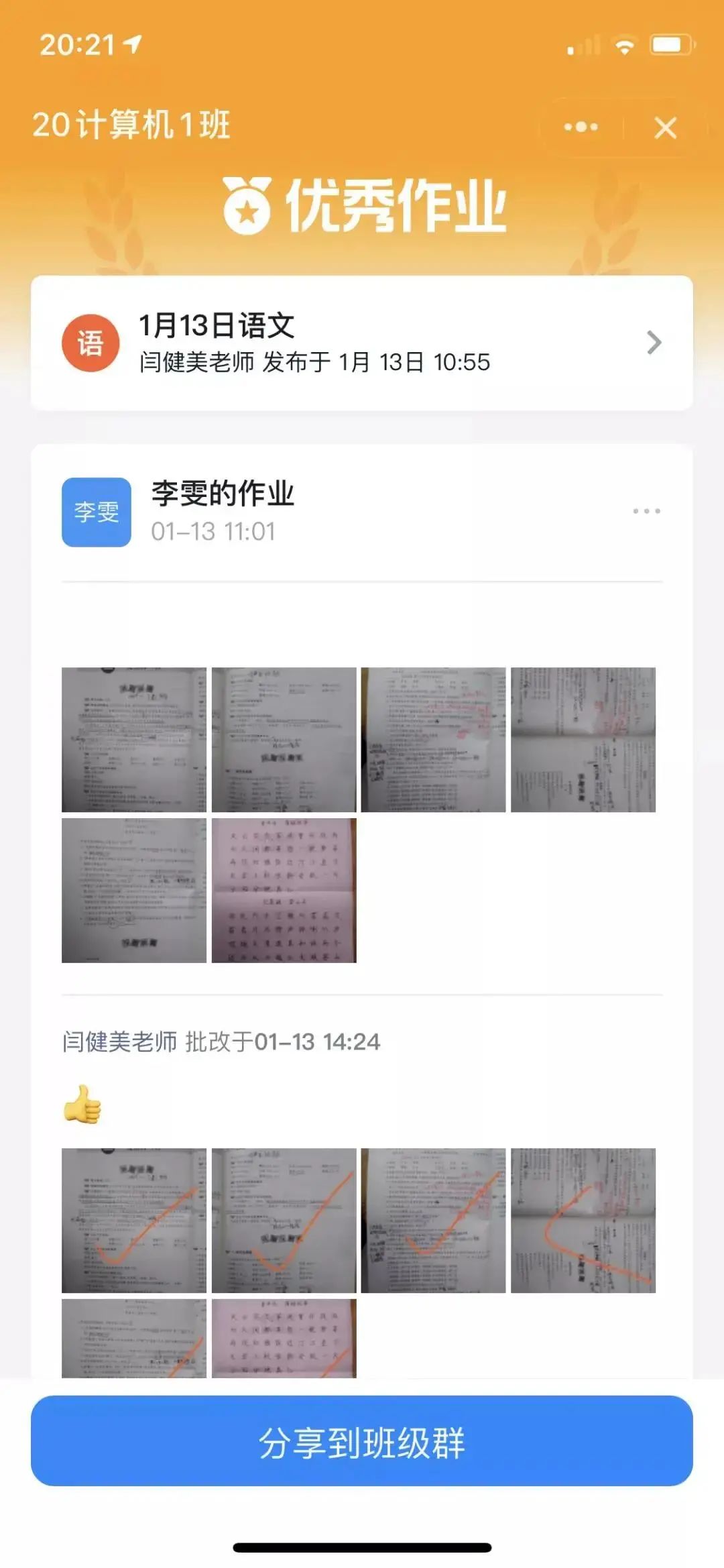Open third teacher-corrected photo

click(433, 1220)
